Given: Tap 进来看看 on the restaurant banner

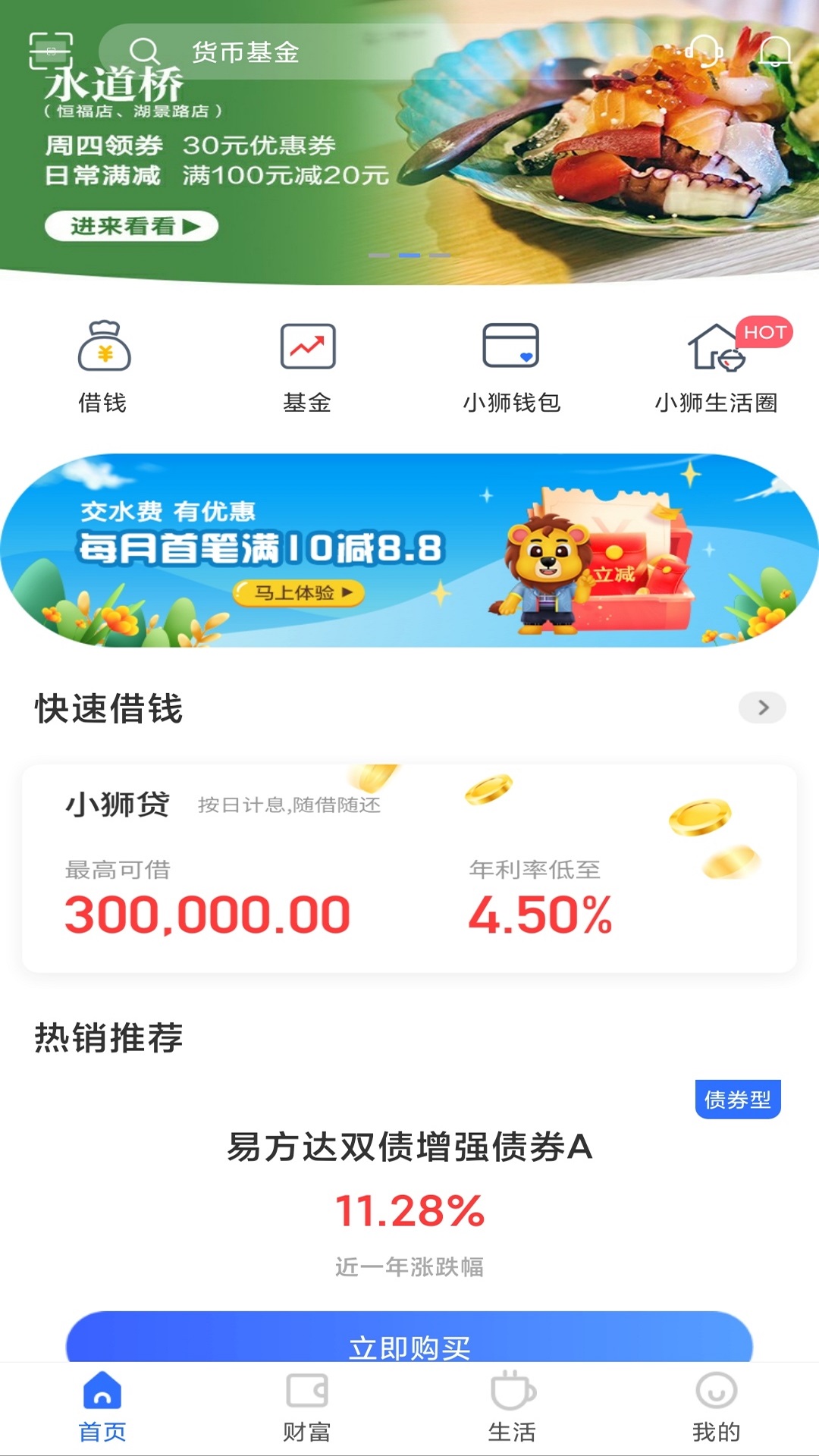Looking at the screenshot, I should (x=132, y=226).
